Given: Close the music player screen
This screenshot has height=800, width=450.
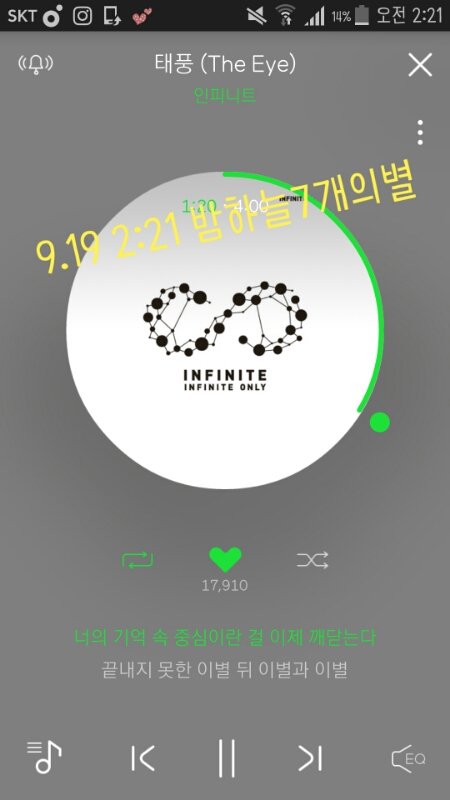Looking at the screenshot, I should (x=420, y=65).
